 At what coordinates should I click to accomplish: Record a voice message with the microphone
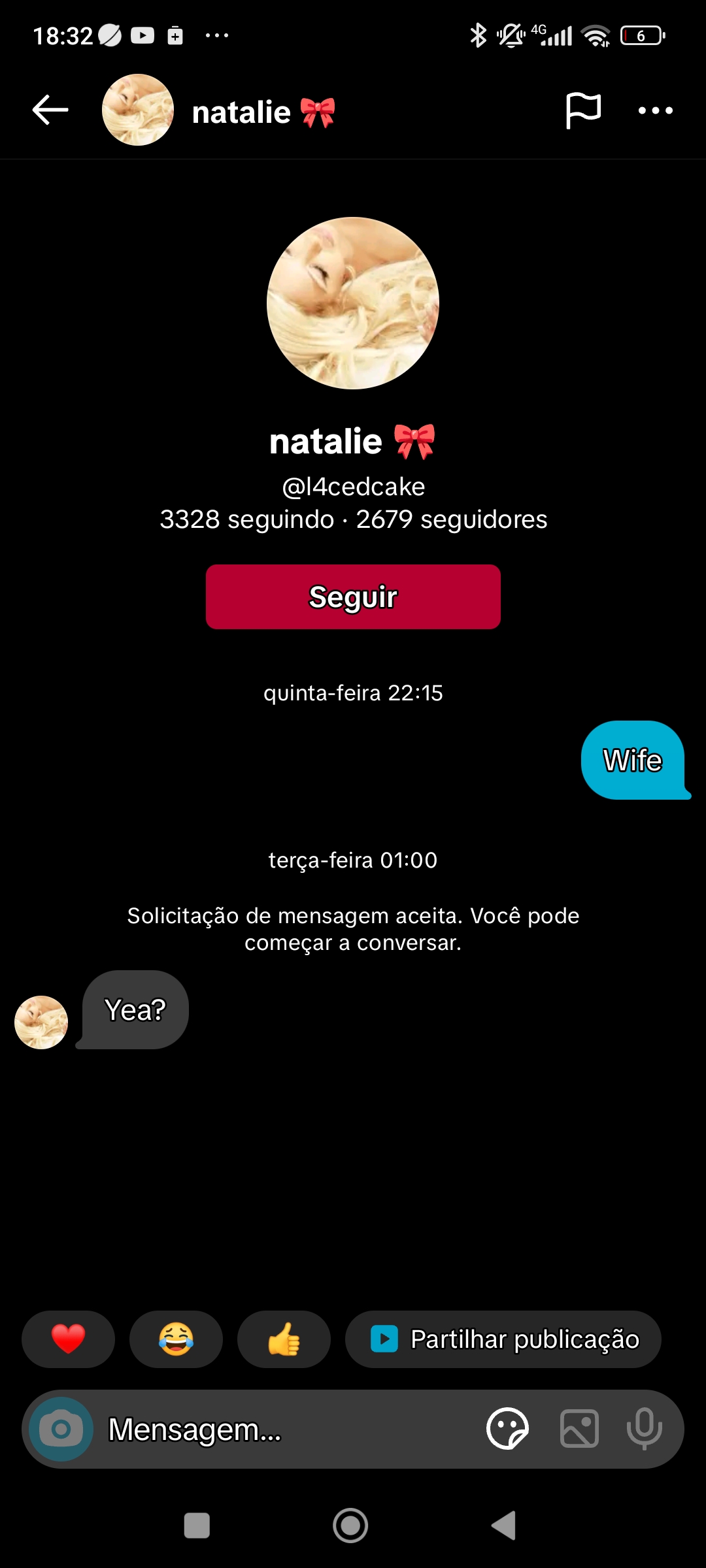pyautogui.click(x=645, y=1429)
